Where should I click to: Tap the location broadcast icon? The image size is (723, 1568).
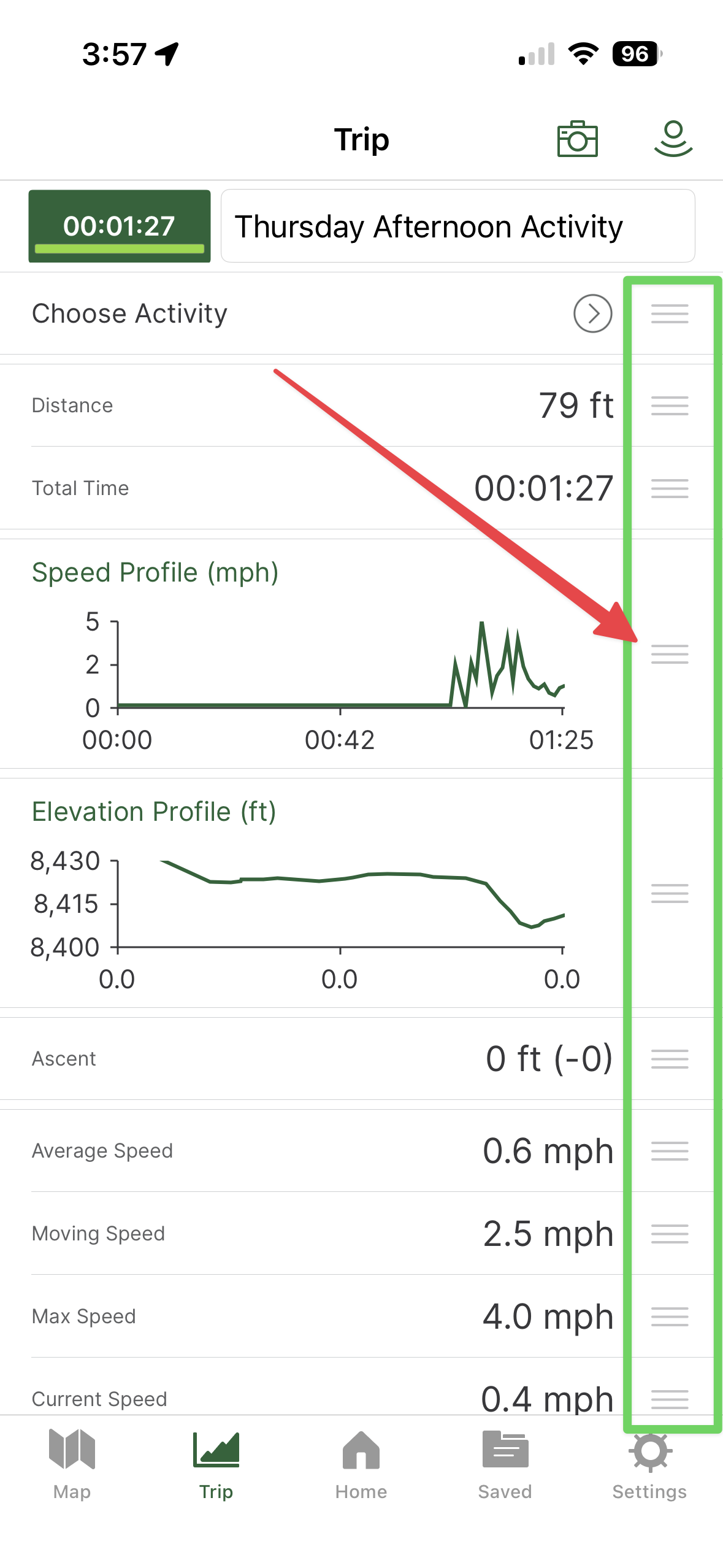point(673,139)
